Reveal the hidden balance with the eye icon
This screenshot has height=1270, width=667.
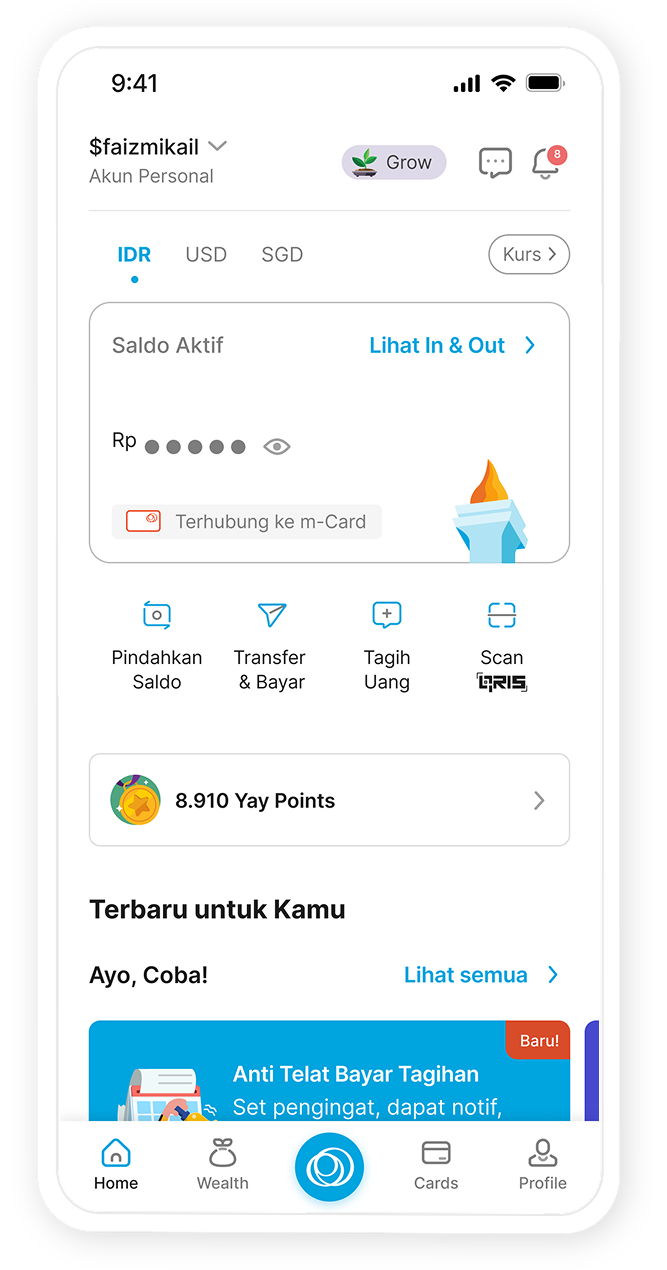click(277, 446)
